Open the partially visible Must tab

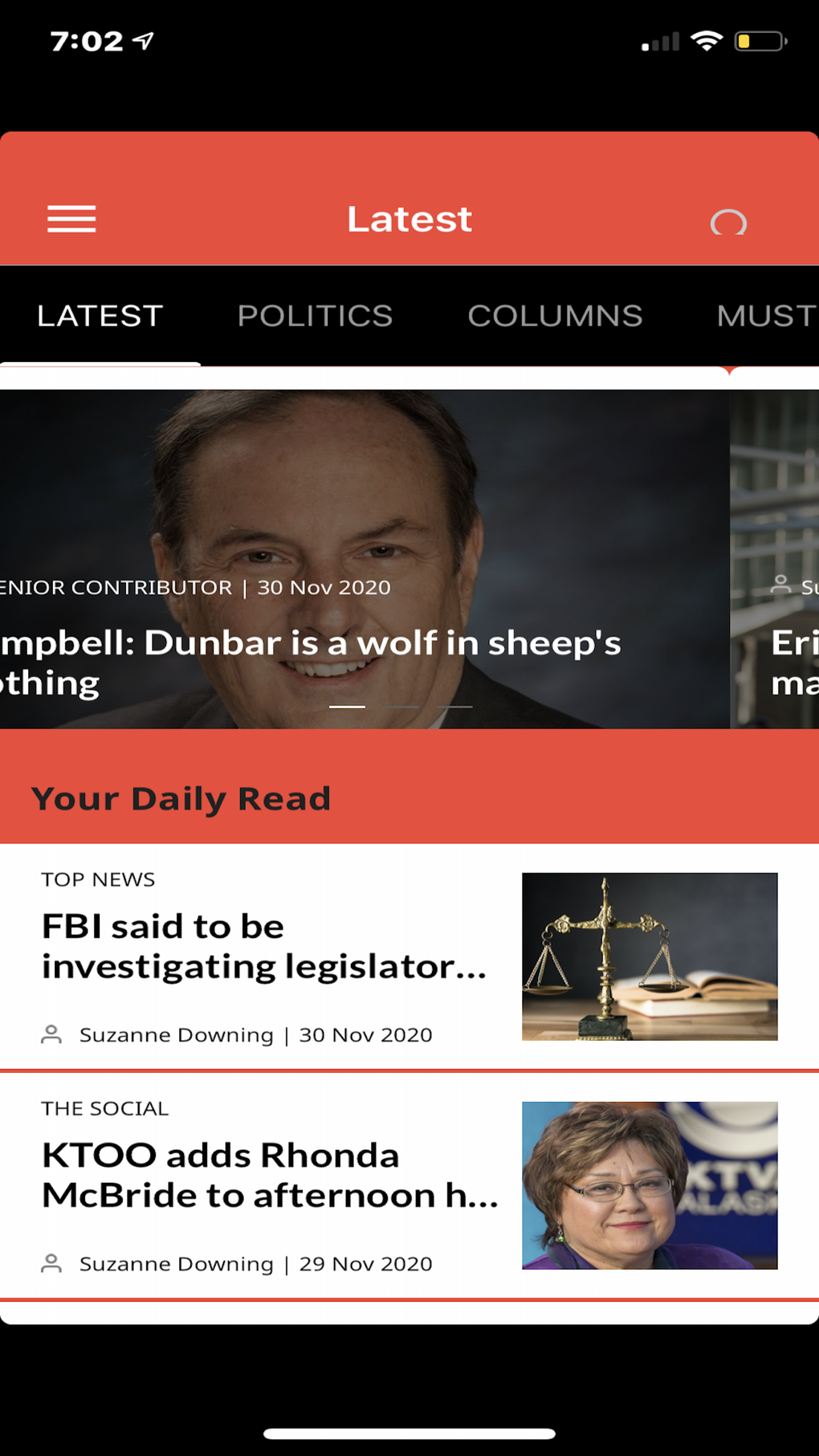[x=766, y=316]
